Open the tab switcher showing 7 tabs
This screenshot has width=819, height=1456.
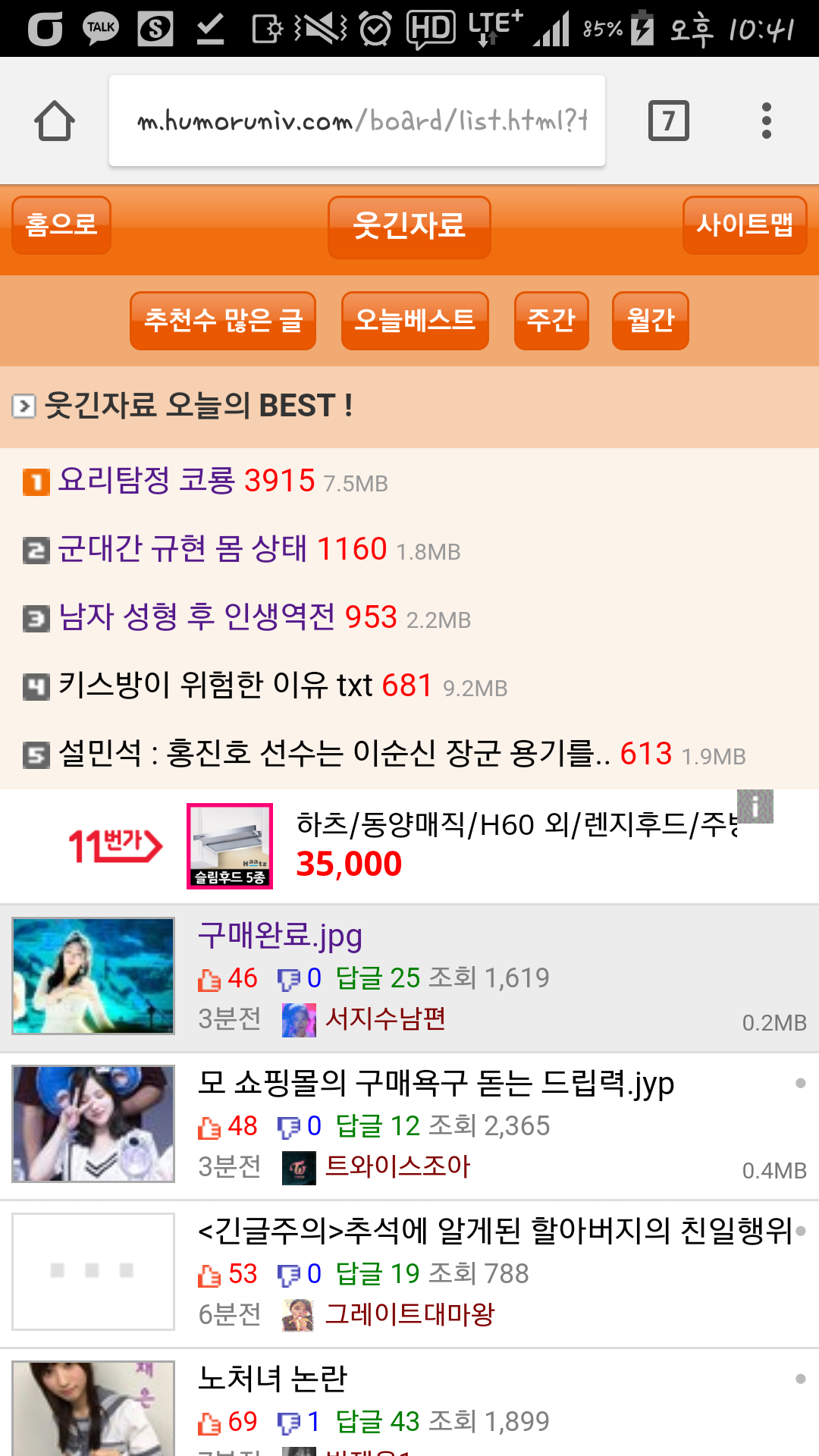pyautogui.click(x=668, y=121)
